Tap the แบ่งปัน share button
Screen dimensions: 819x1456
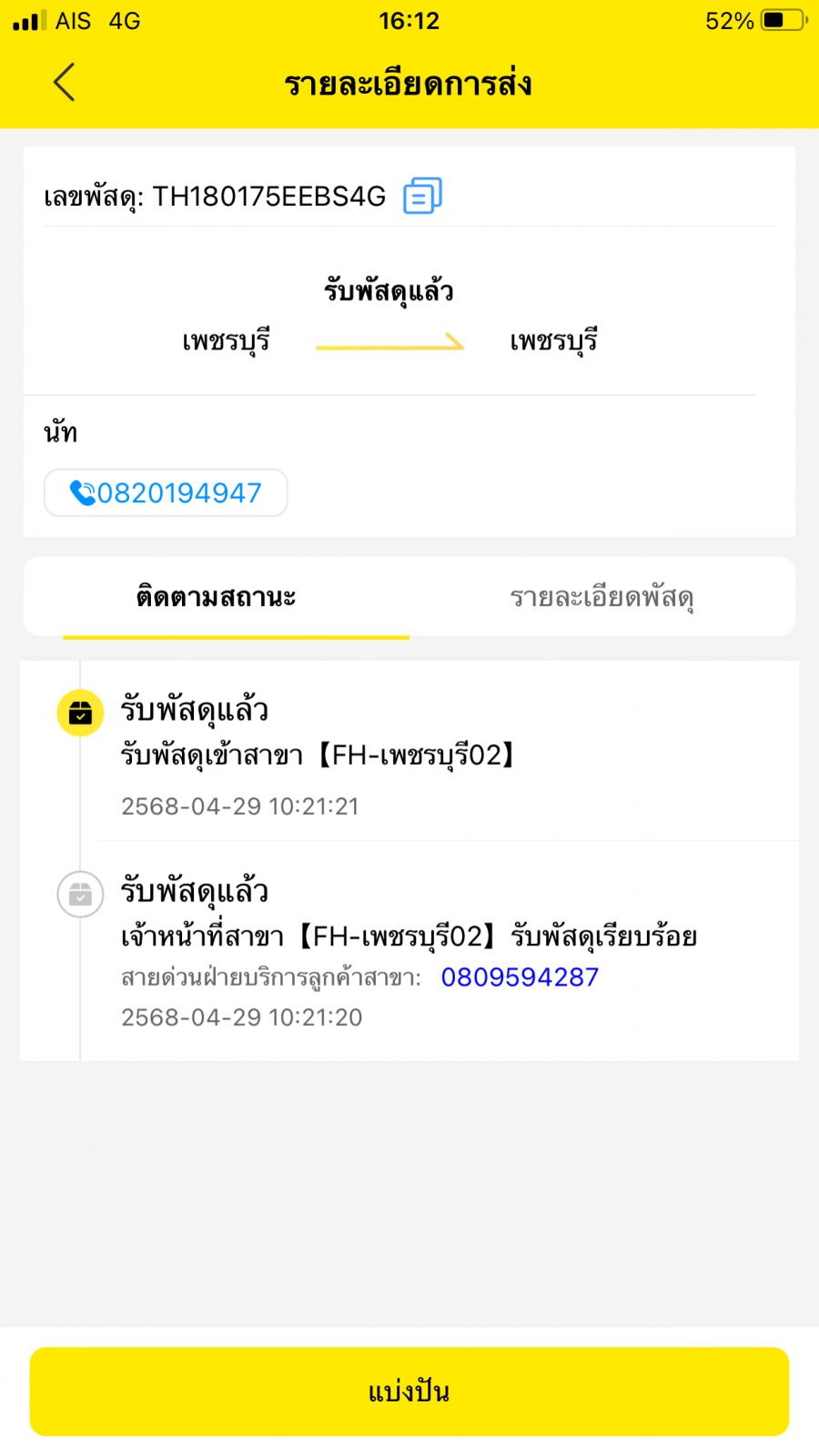[409, 1391]
